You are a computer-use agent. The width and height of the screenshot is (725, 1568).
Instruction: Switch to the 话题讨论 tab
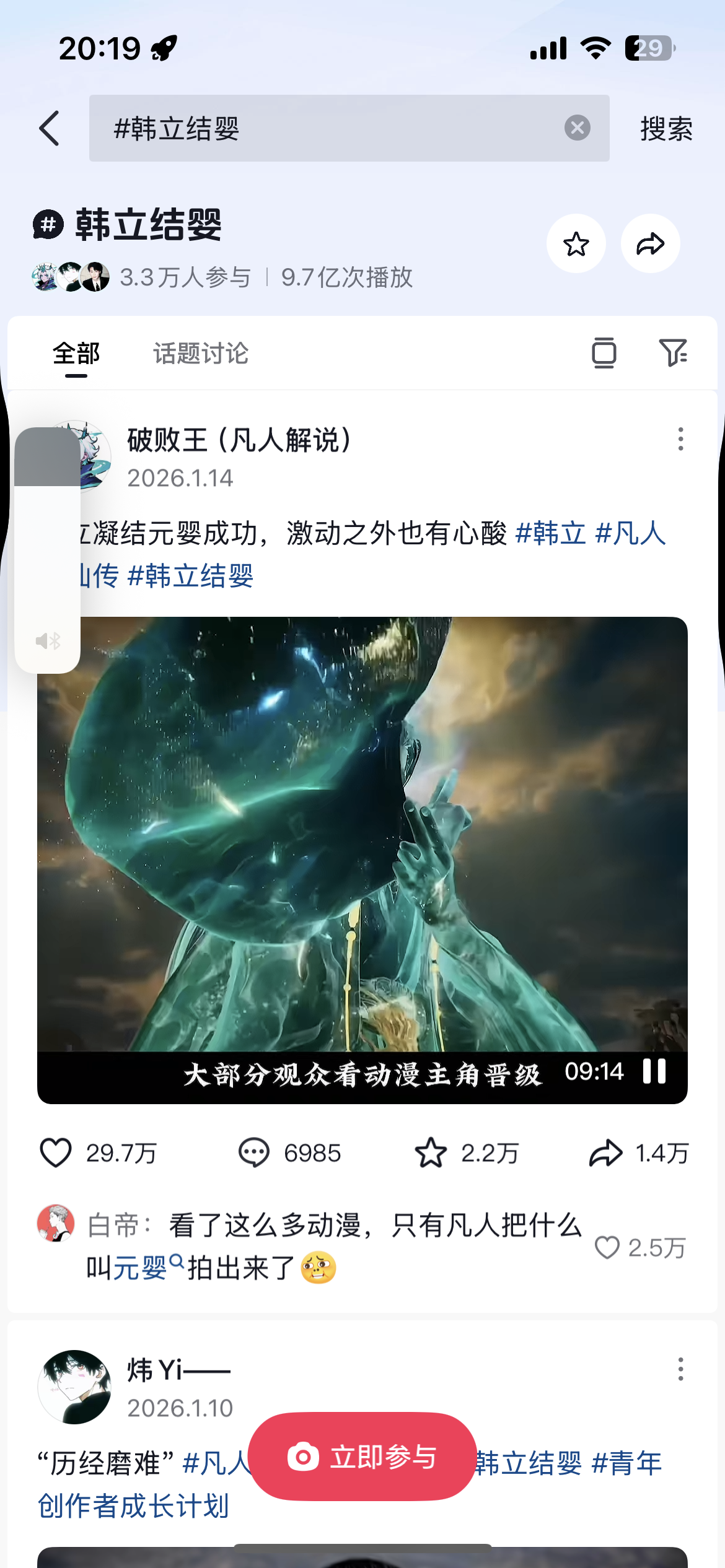coord(201,354)
